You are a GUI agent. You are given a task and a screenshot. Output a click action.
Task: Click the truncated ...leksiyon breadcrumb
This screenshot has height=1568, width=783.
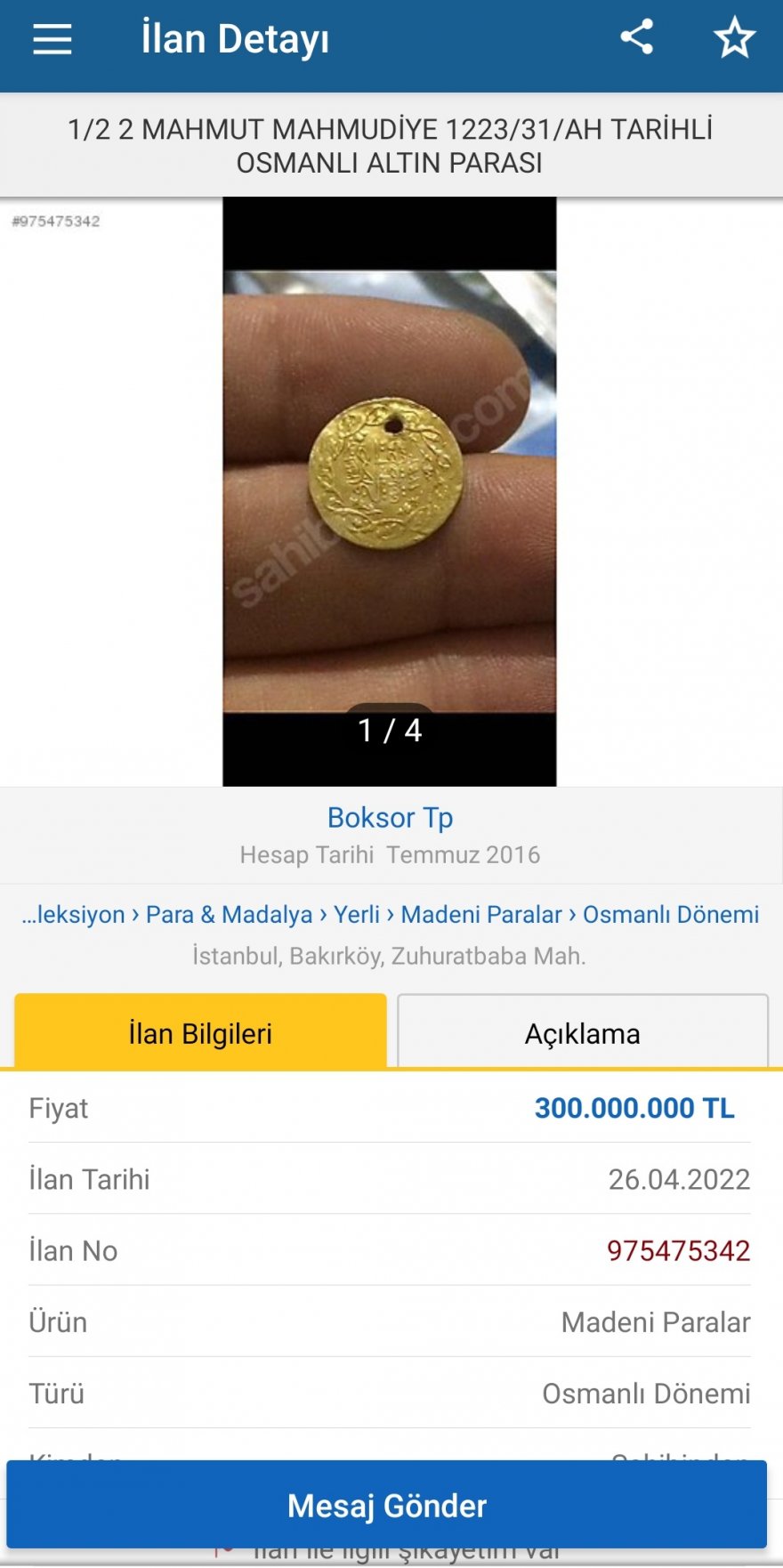point(72,914)
